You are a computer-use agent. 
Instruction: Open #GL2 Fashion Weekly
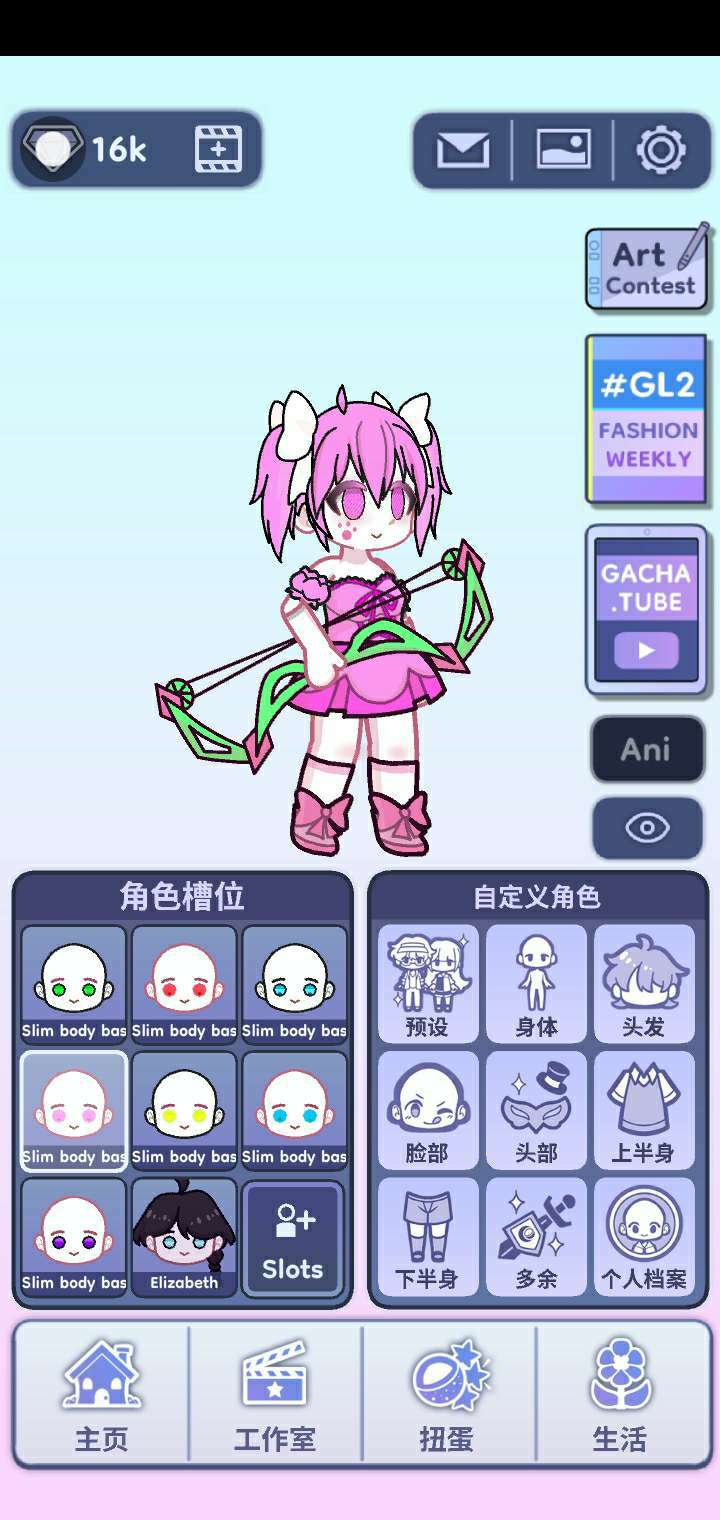click(647, 419)
